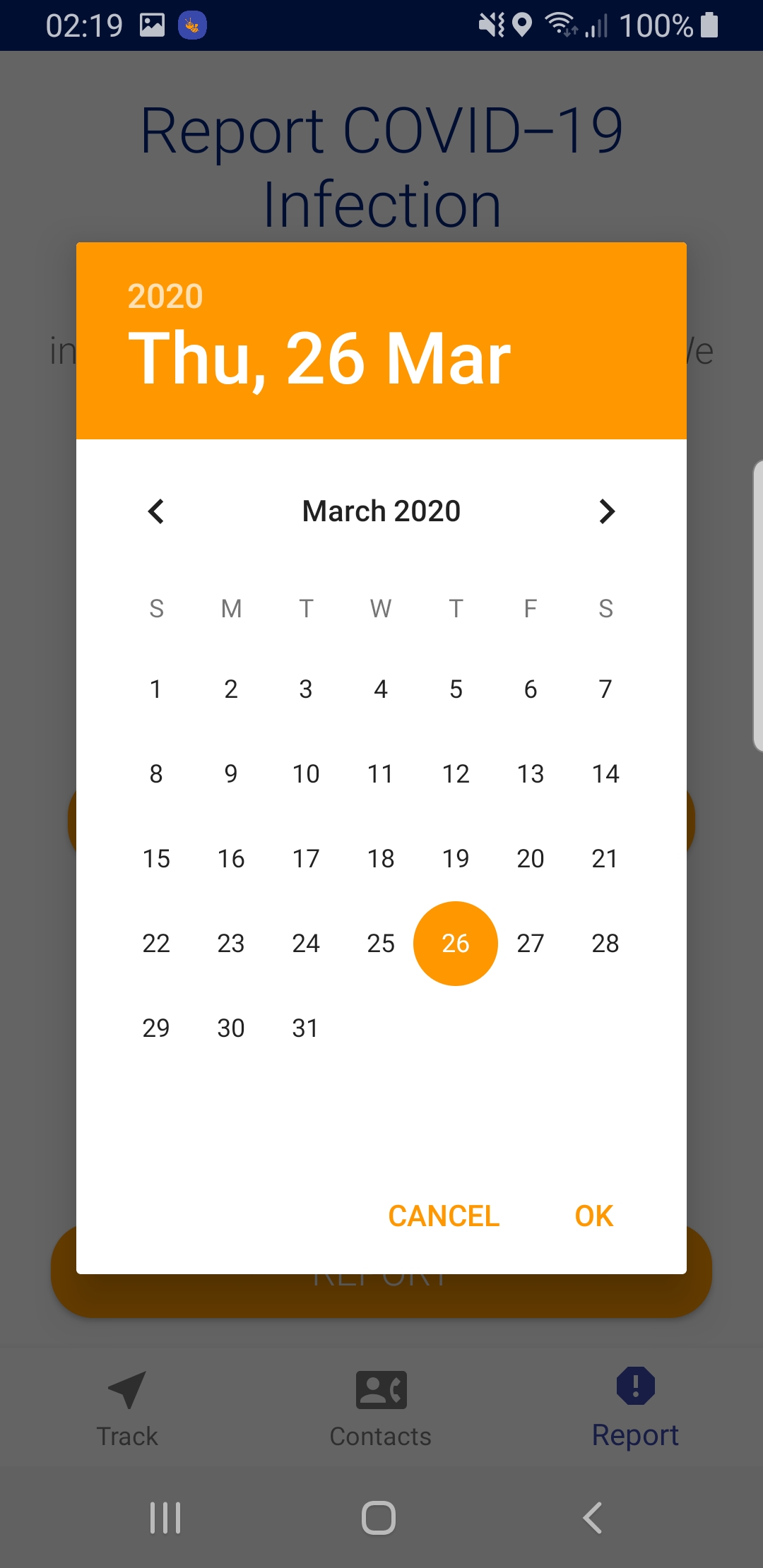
Task: Select March 18 in the calendar
Action: point(381,858)
